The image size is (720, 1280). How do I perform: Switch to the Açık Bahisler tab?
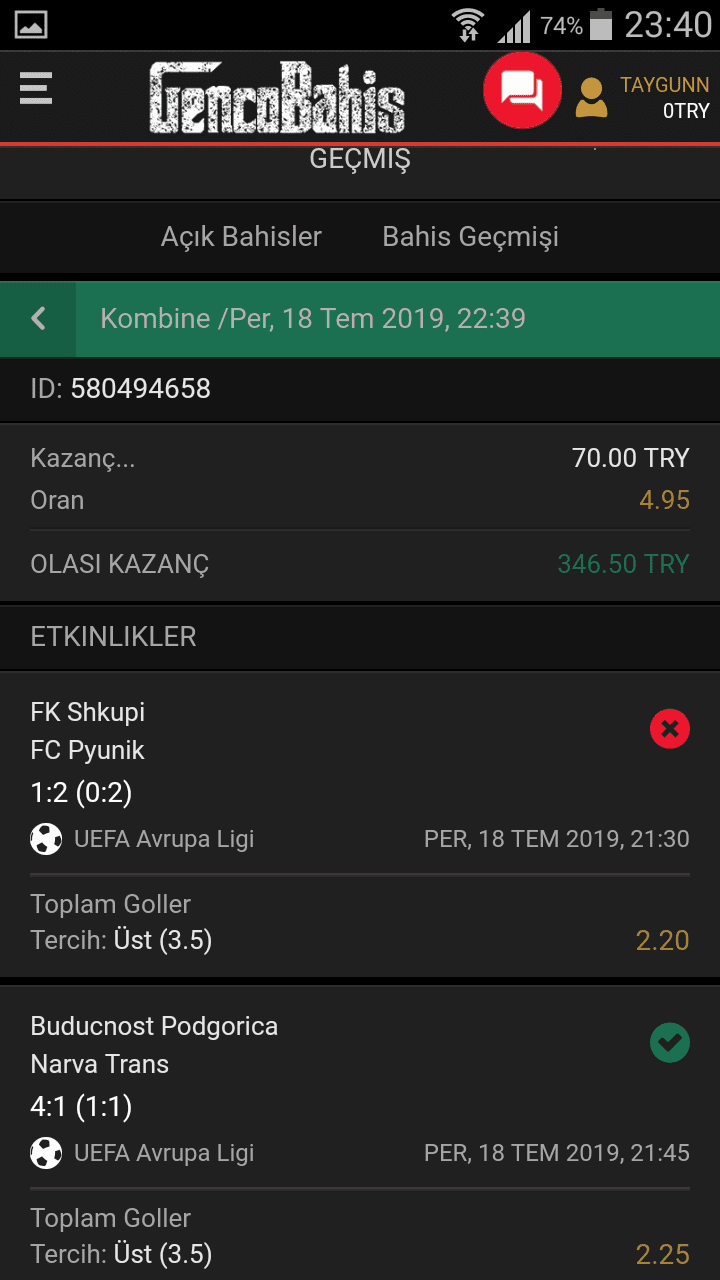[x=241, y=237]
